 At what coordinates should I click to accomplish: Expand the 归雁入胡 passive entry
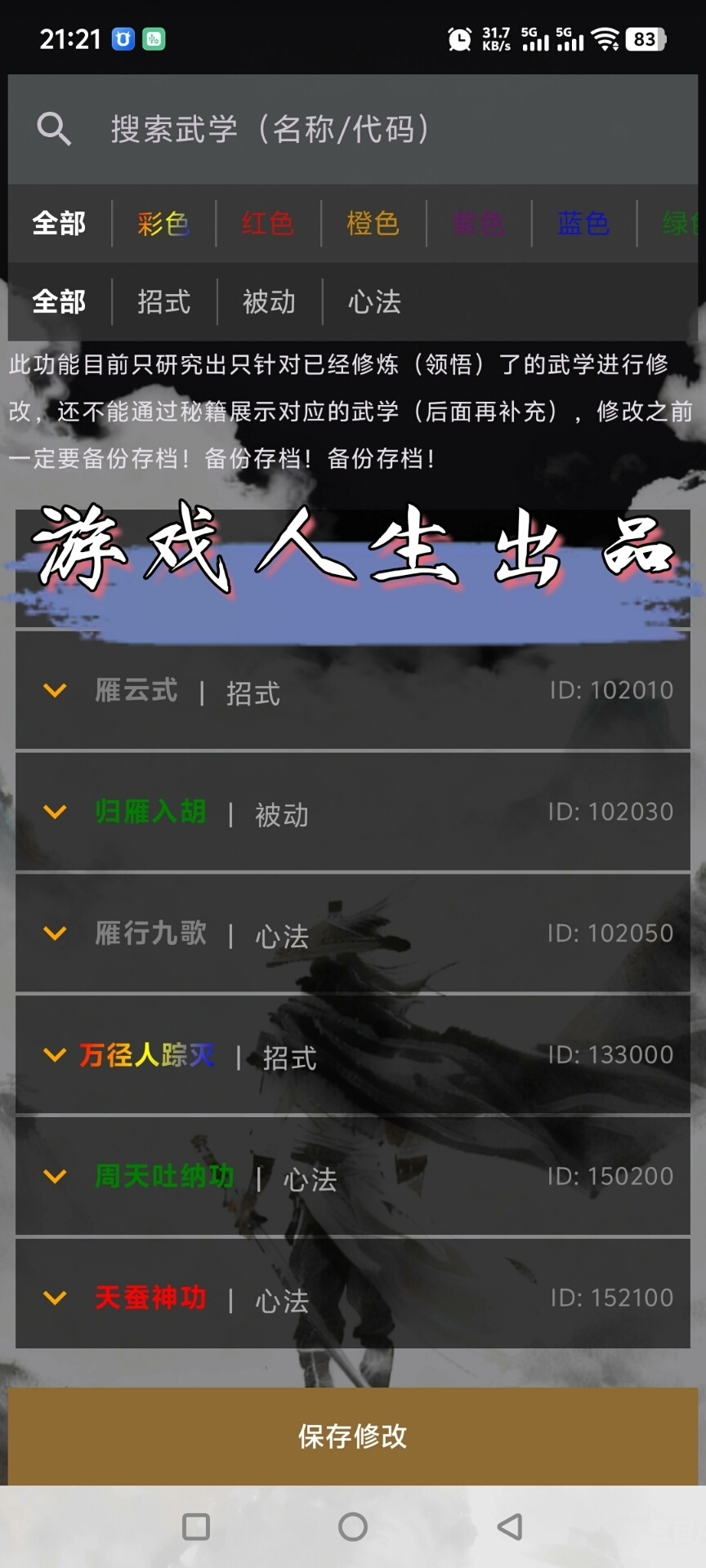[x=55, y=812]
